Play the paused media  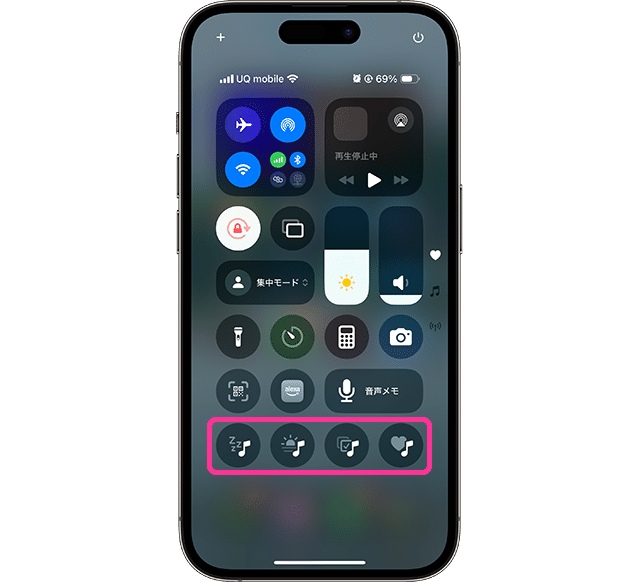pos(374,180)
